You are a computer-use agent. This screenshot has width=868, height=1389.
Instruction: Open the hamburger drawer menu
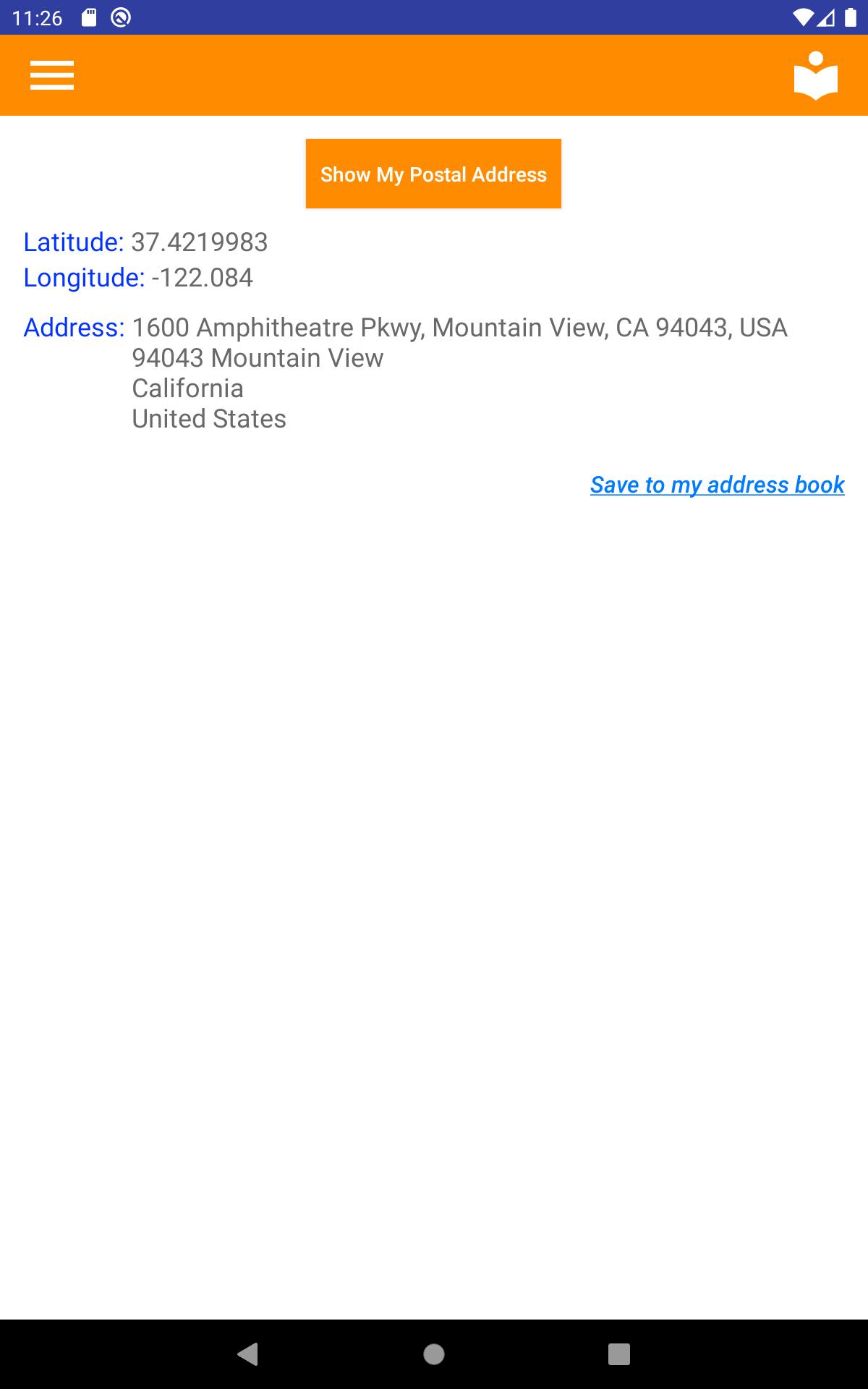coord(52,75)
